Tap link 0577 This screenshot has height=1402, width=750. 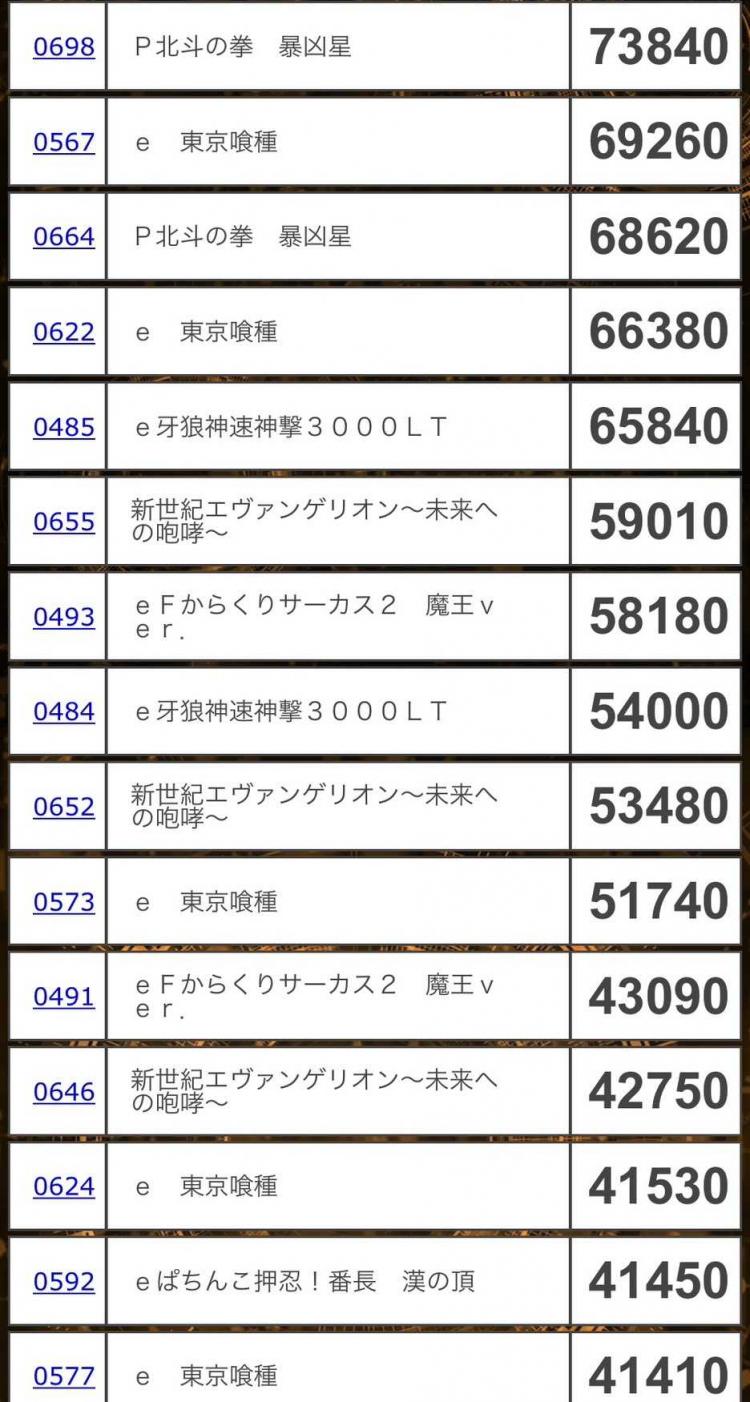click(64, 1377)
